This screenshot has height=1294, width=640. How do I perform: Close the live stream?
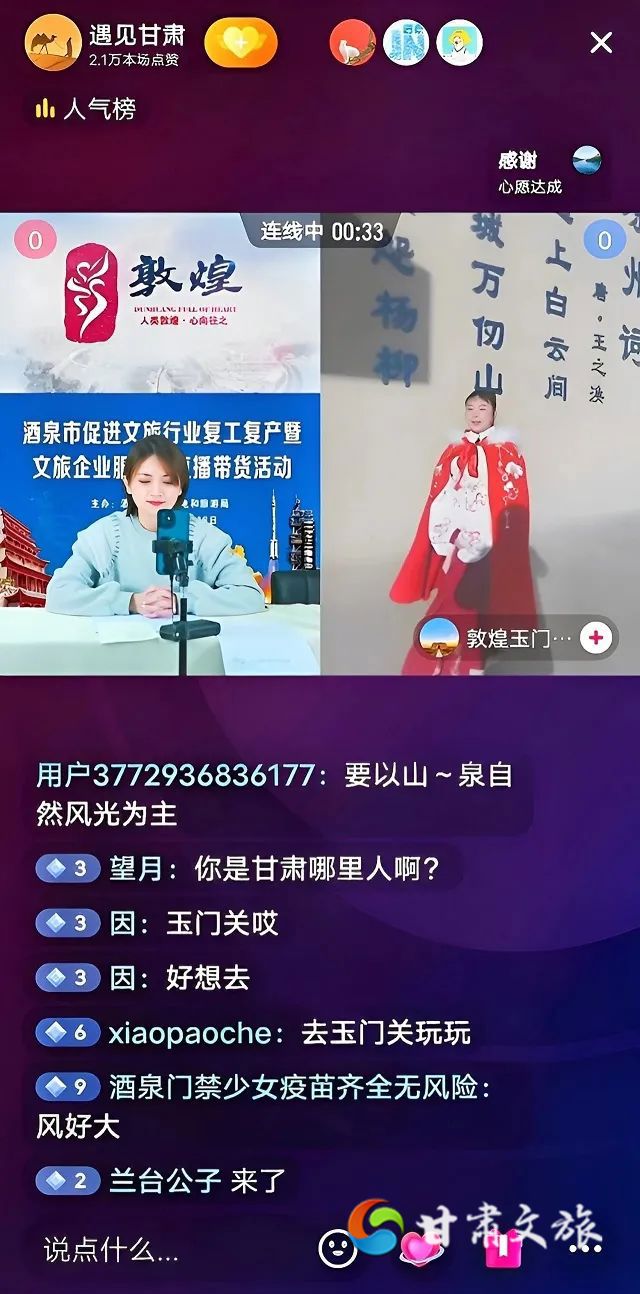pyautogui.click(x=601, y=43)
